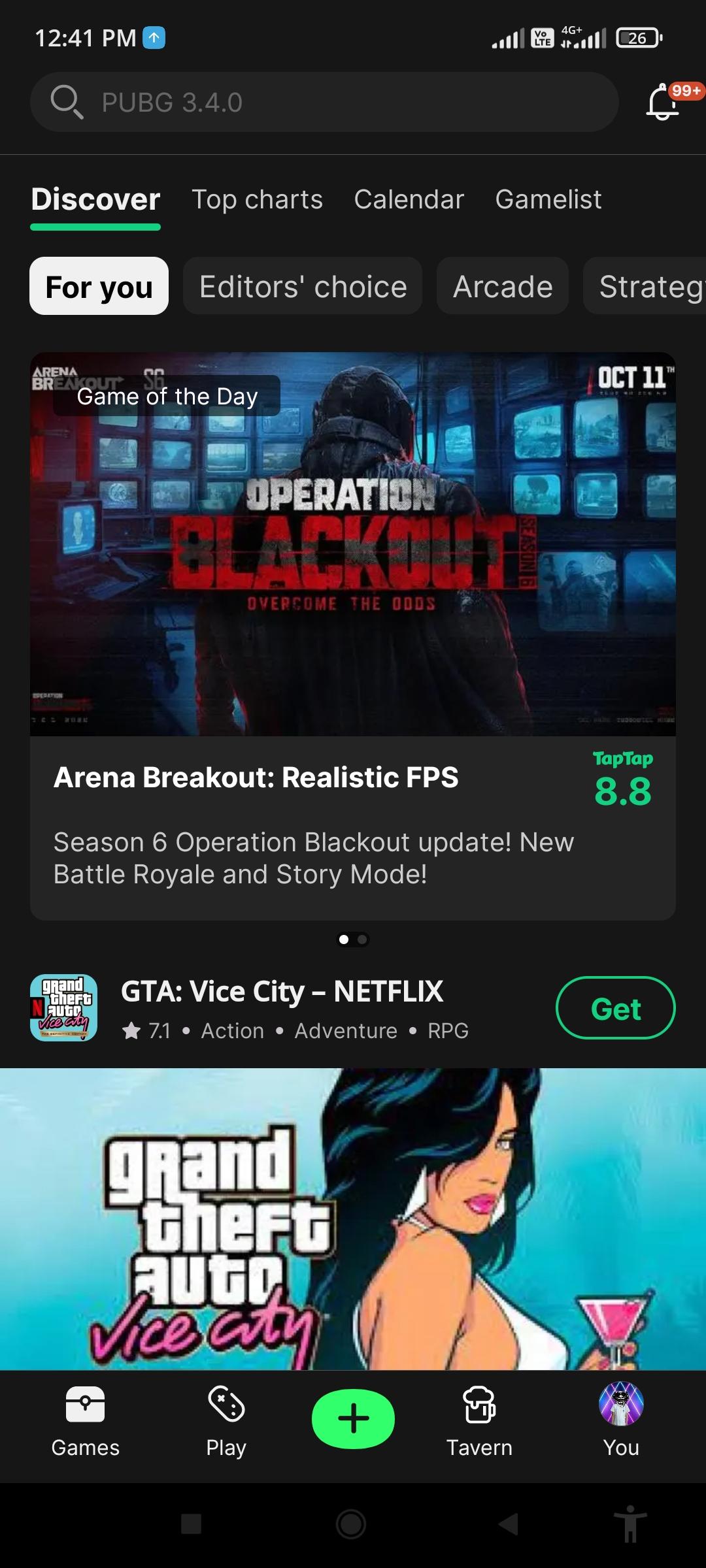Tap the Games tab in bottom navigation
The height and width of the screenshot is (1568, 706).
85,1420
